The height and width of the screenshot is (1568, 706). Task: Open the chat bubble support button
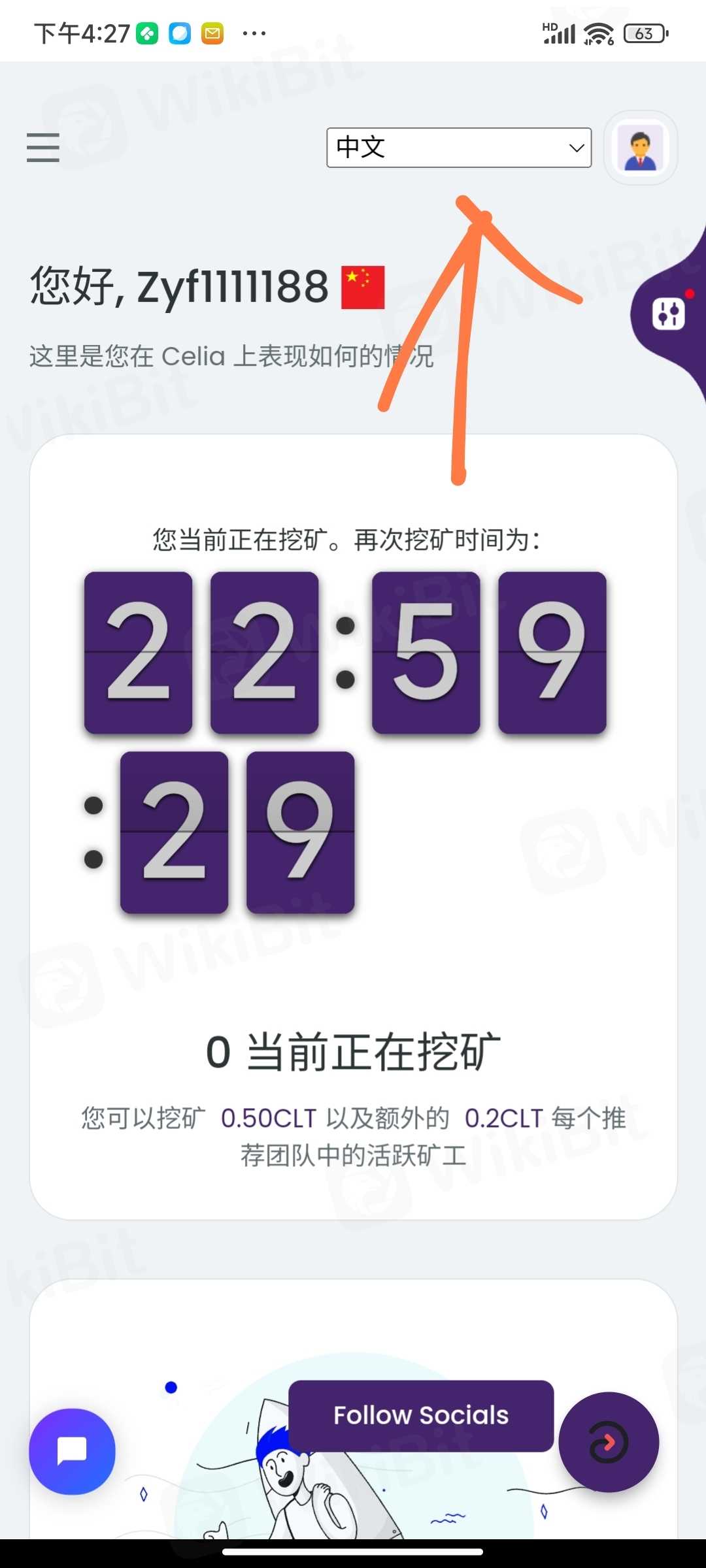tap(73, 1452)
